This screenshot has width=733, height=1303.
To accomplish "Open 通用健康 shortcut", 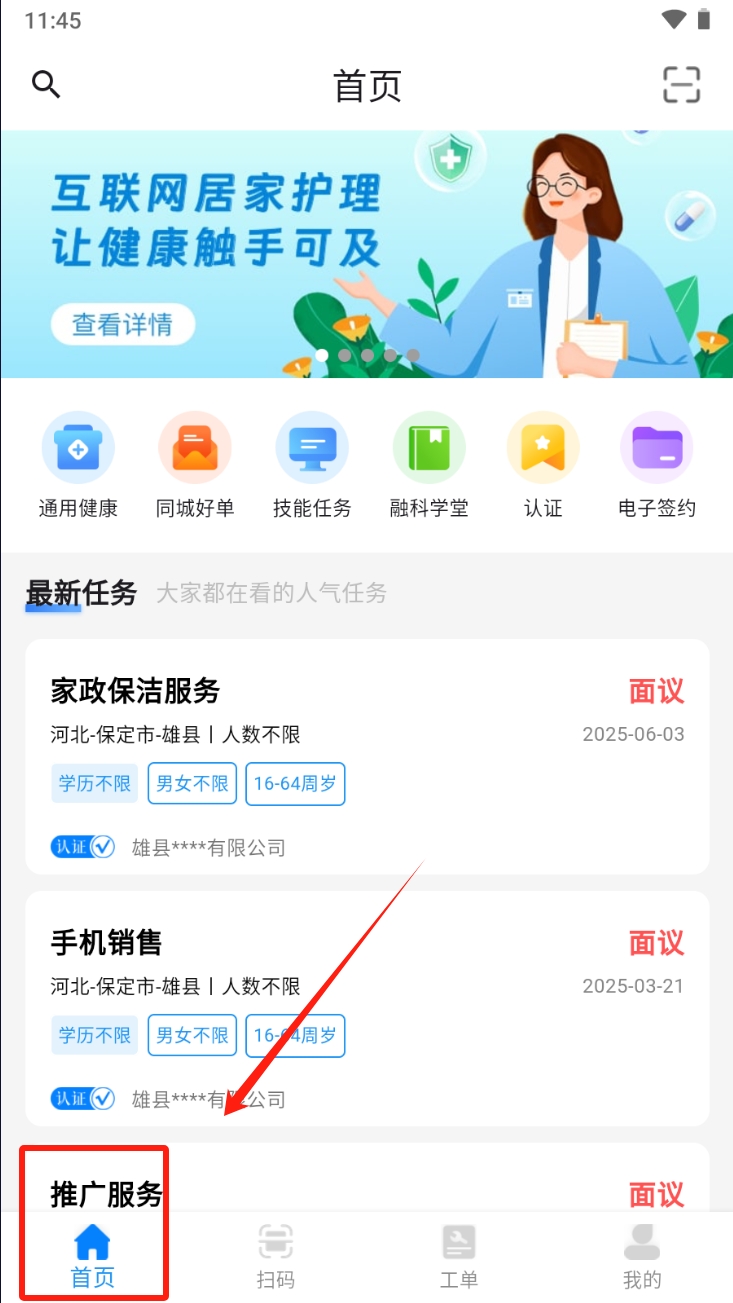I will coord(78,465).
